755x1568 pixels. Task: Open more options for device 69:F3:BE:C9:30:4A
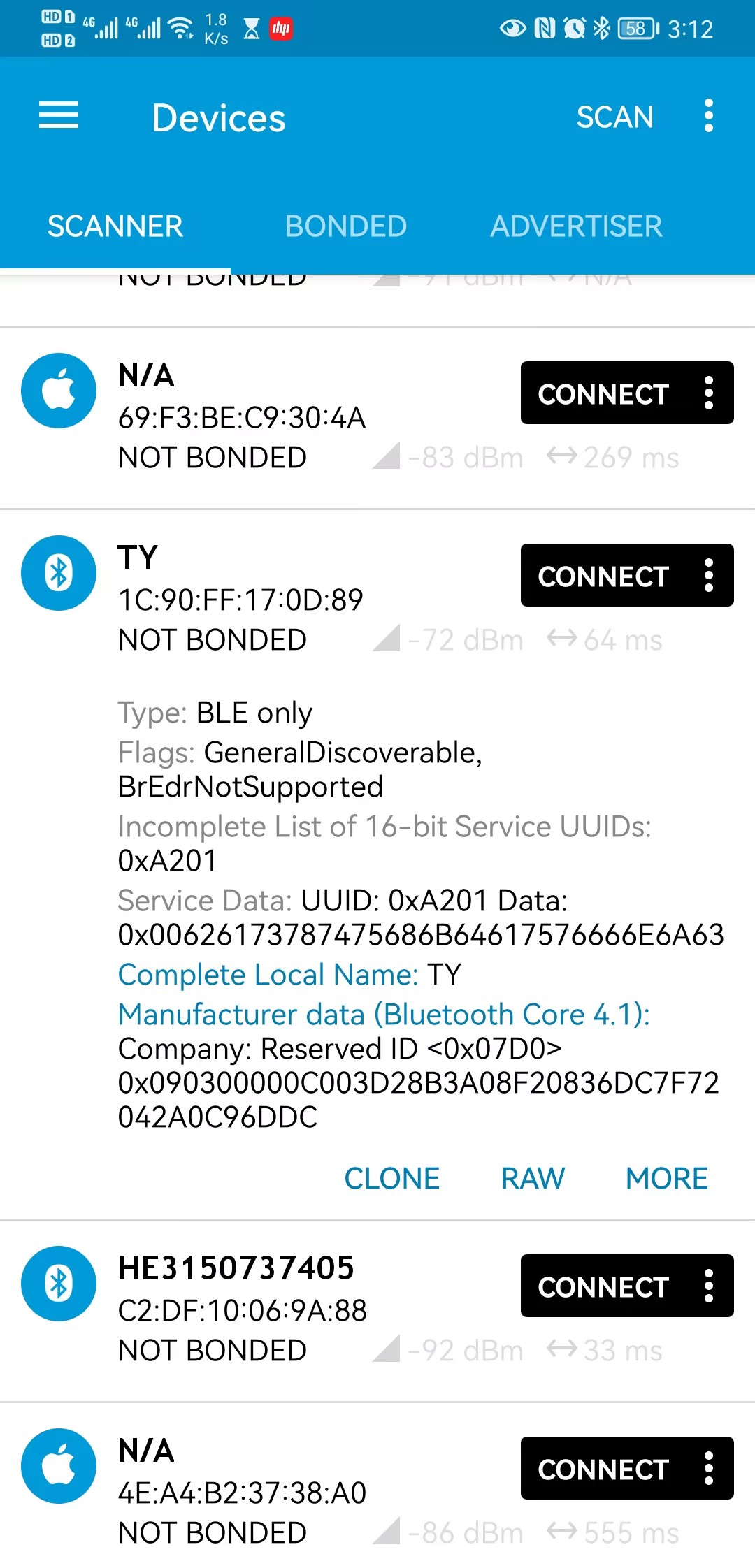[708, 393]
